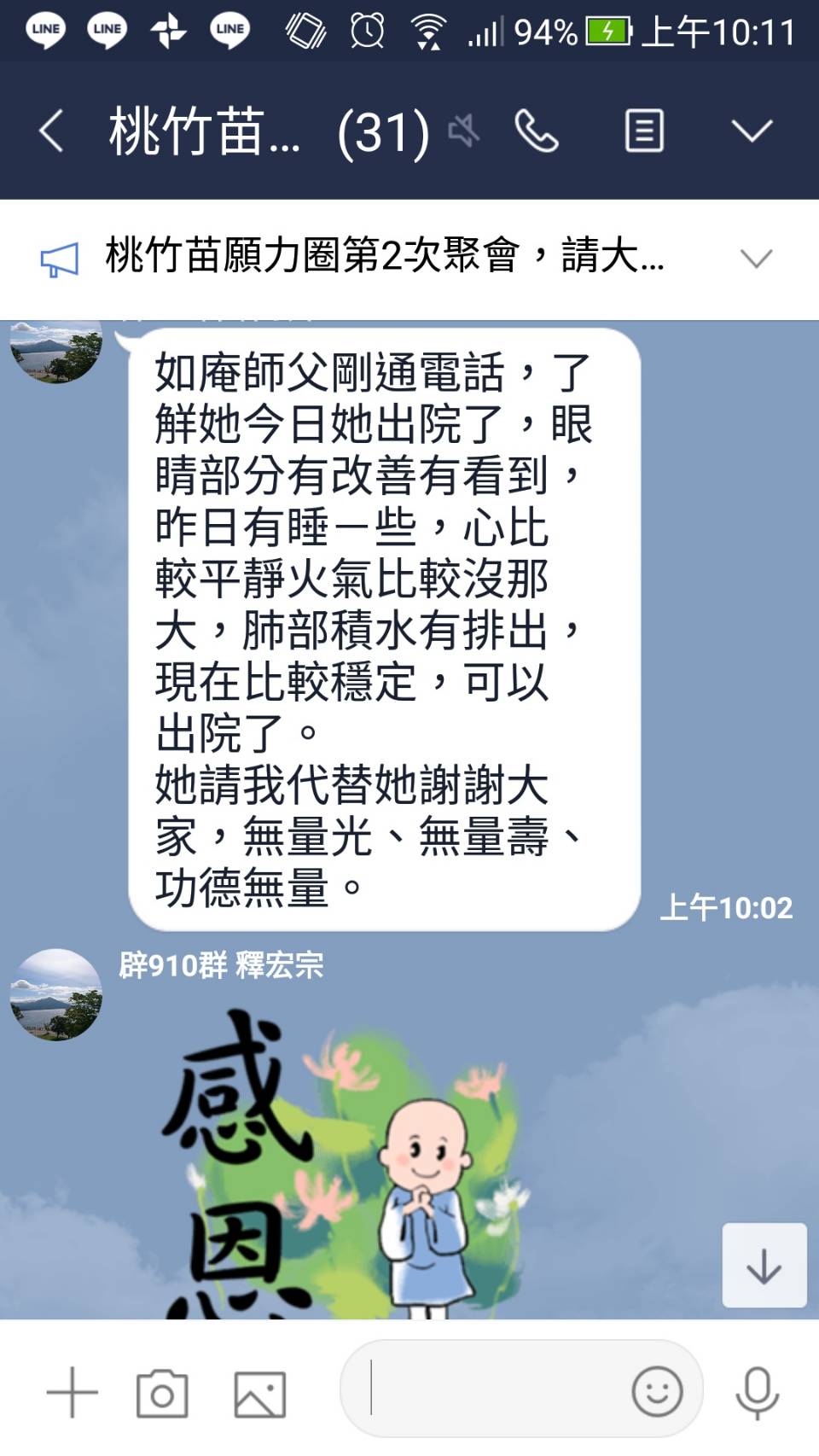Open the plus attachment menu
Image resolution: width=819 pixels, height=1456 pixels.
pos(73,1393)
